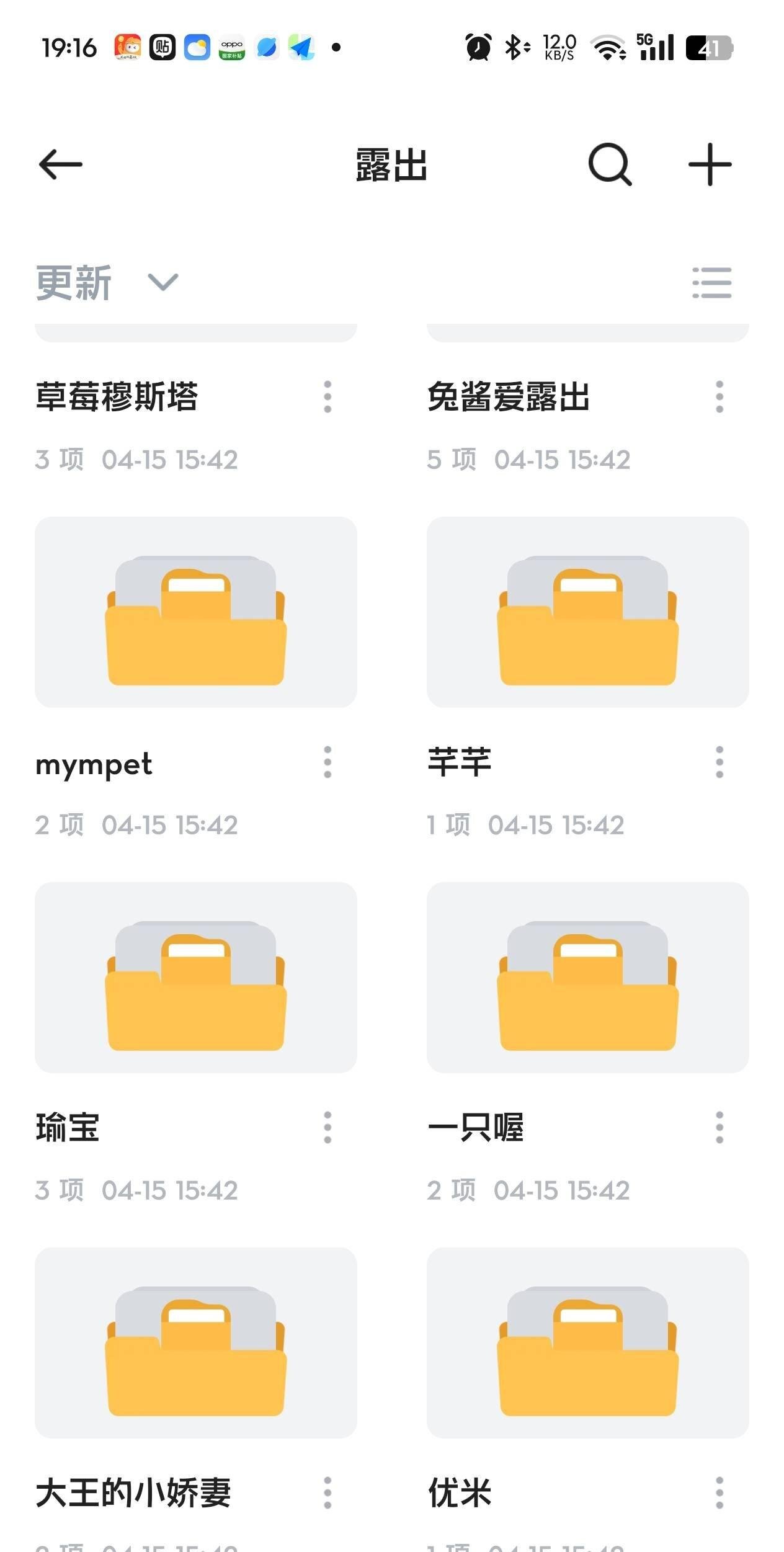Image resolution: width=784 pixels, height=1552 pixels.
Task: Go back using the top-left arrow
Action: 60,164
